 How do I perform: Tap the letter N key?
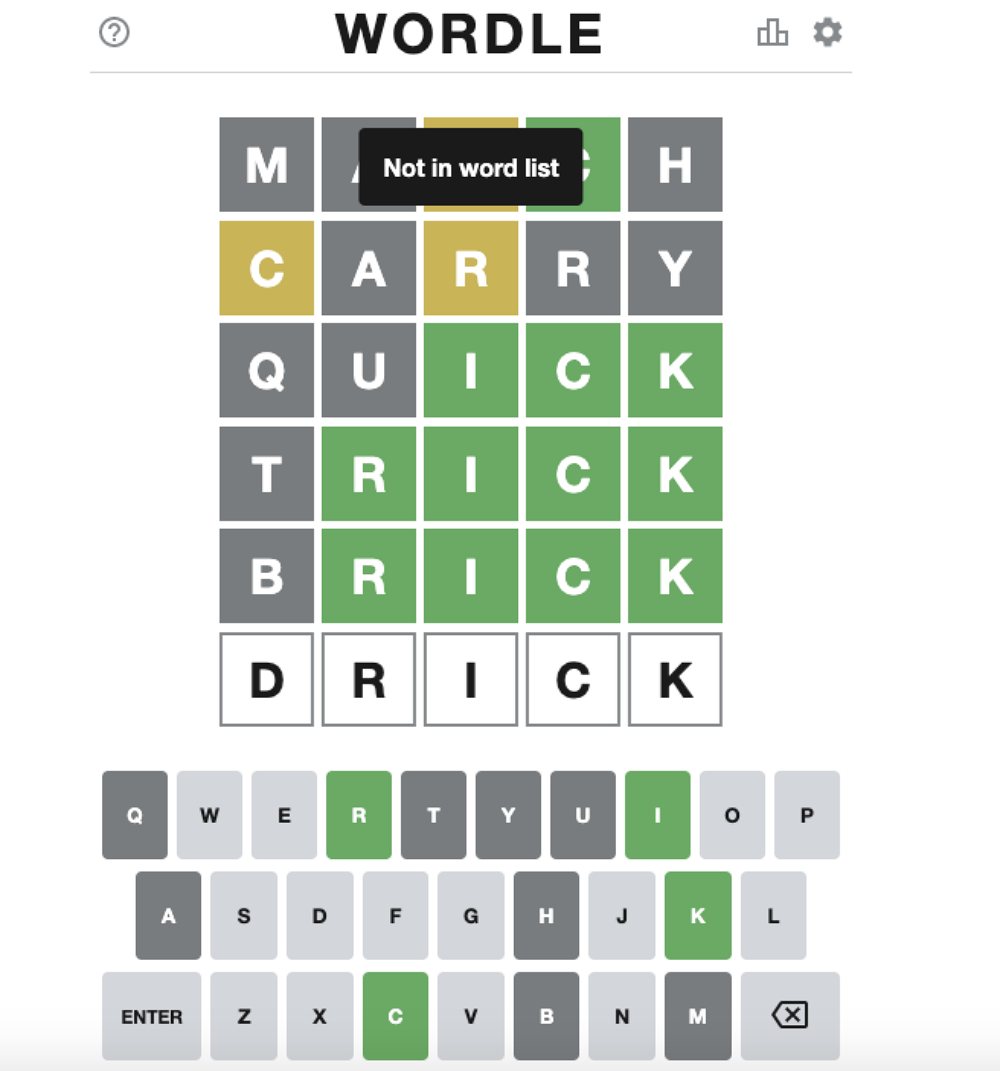[621, 1016]
